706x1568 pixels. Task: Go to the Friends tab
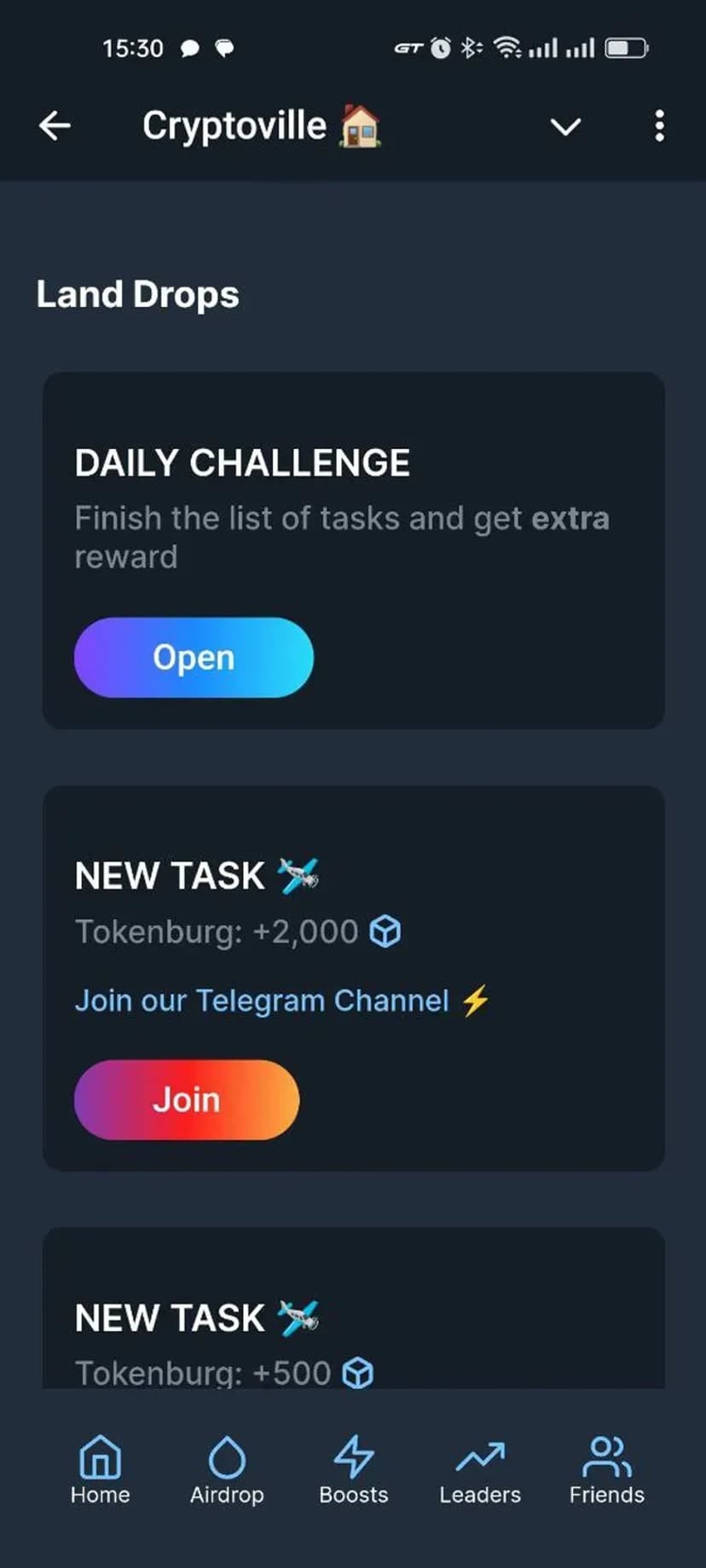(x=606, y=1469)
